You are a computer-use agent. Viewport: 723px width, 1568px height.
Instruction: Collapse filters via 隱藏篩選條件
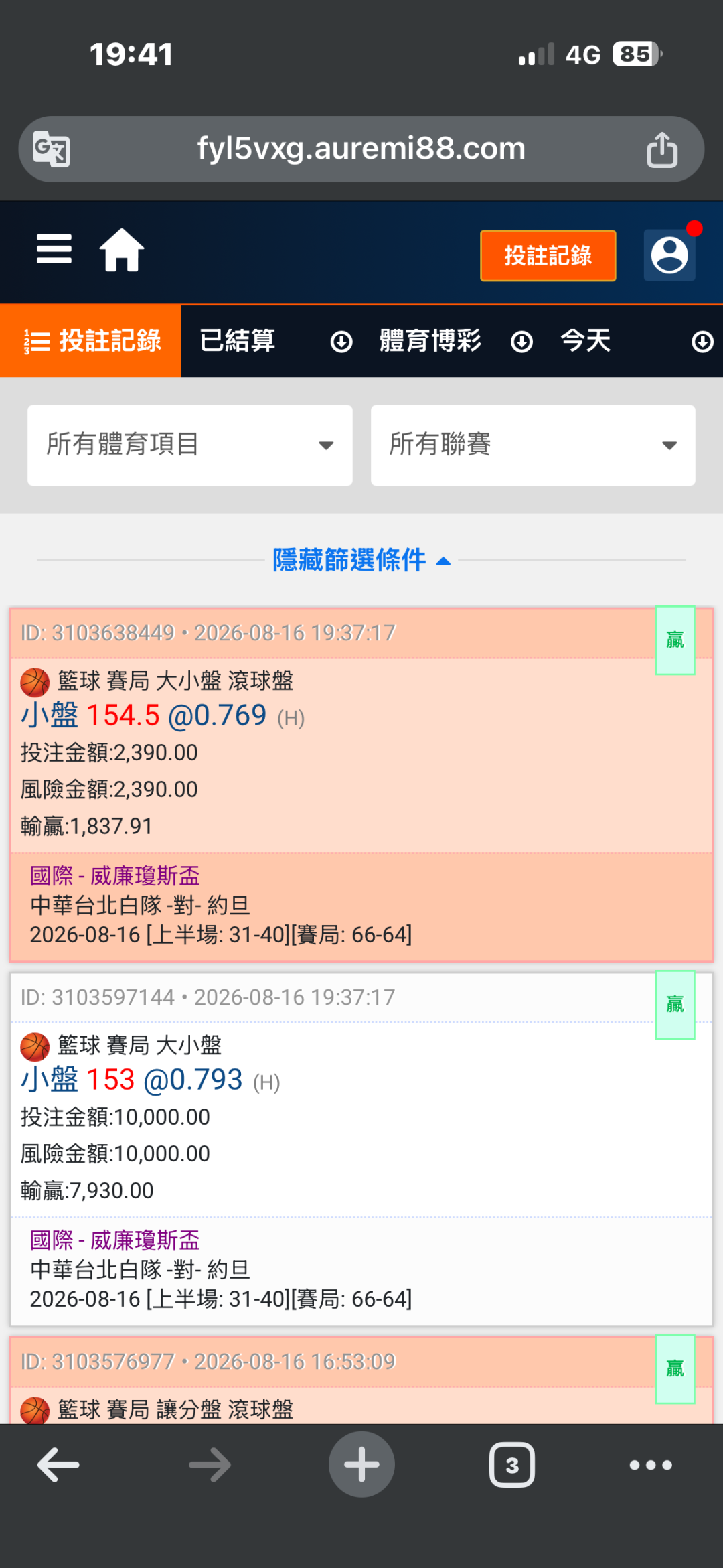coord(361,560)
